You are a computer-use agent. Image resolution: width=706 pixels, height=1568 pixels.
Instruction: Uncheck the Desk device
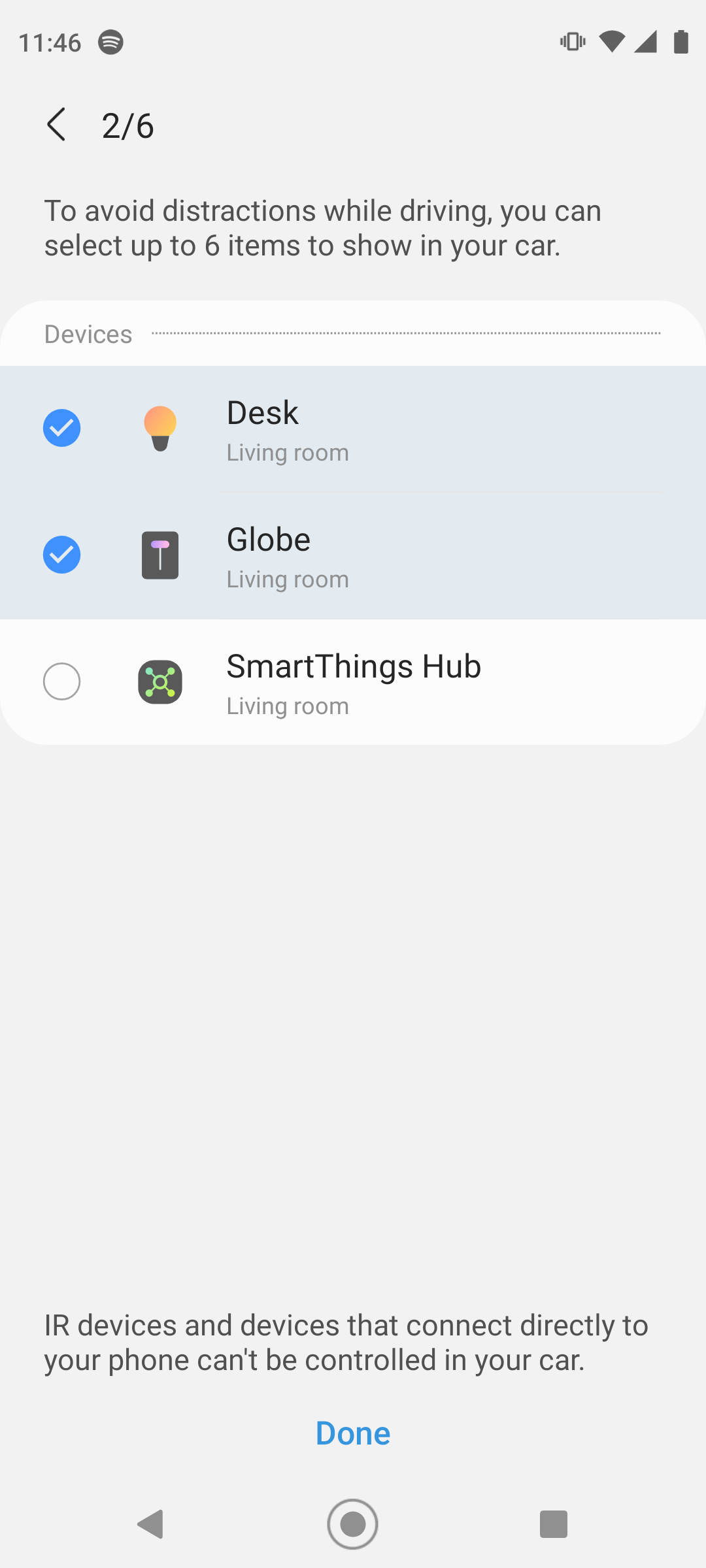(x=62, y=429)
